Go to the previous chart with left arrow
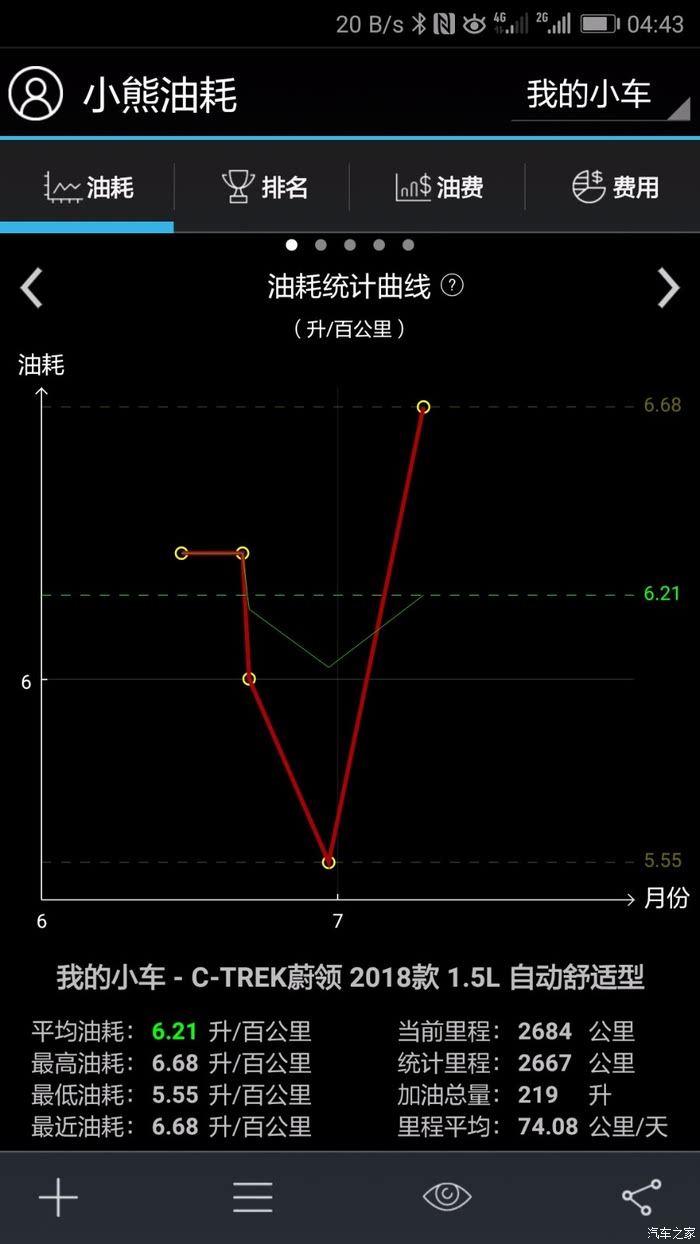The width and height of the screenshot is (700, 1244). click(32, 288)
